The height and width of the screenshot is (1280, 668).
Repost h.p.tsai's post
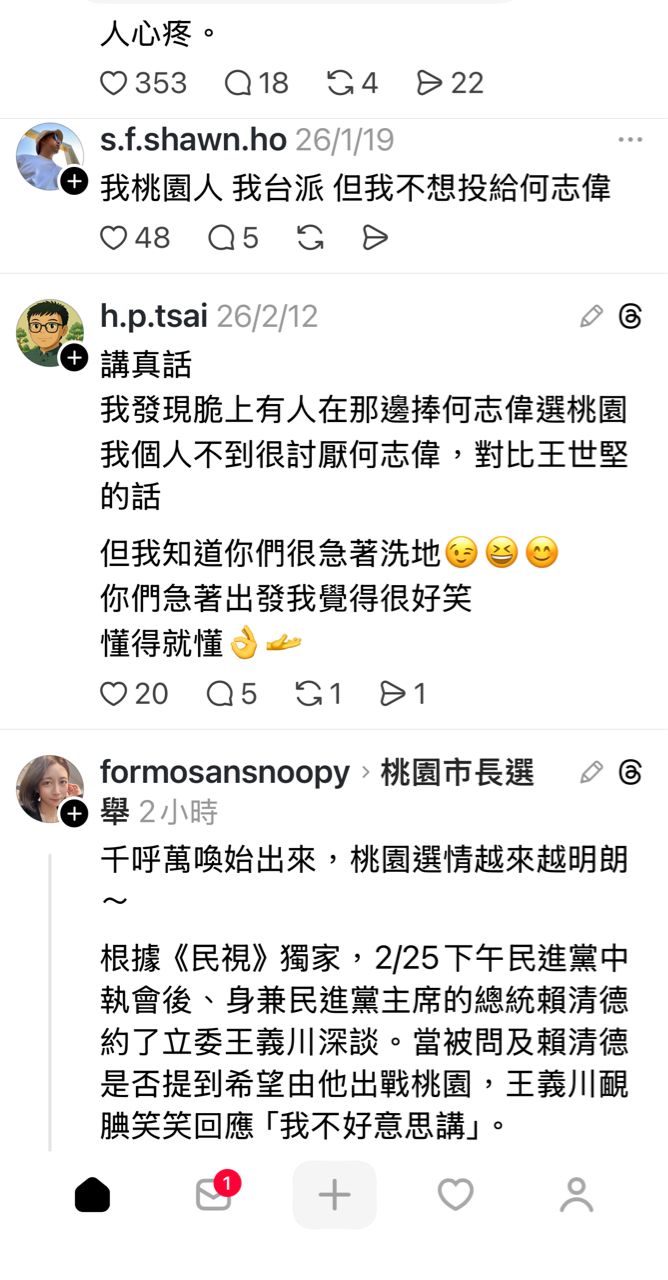[309, 694]
